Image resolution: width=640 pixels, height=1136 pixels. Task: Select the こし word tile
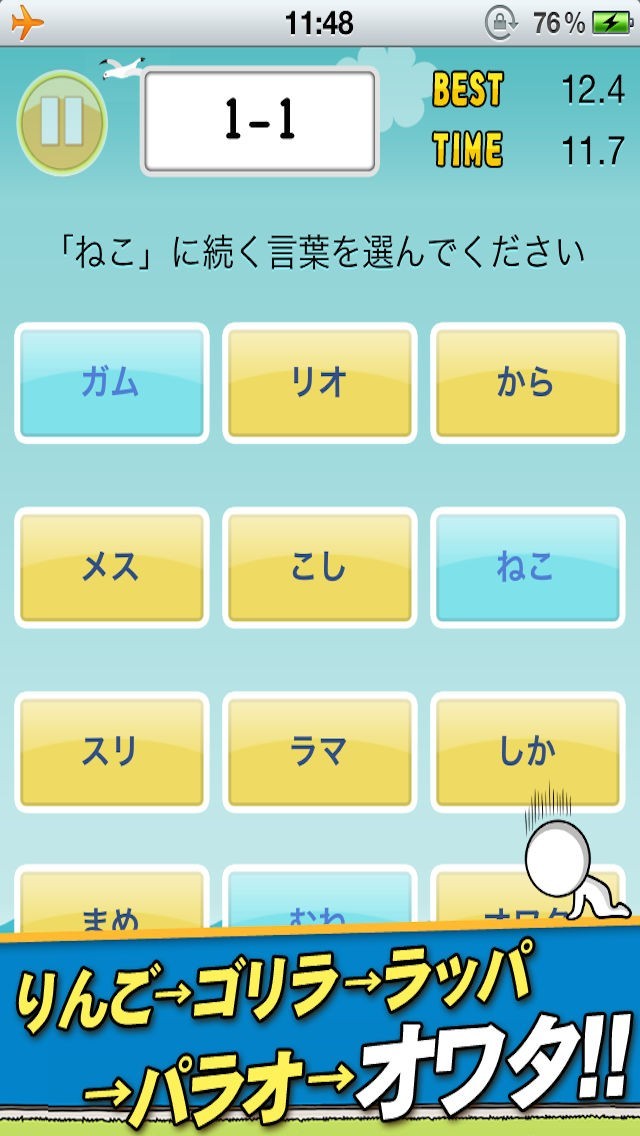click(x=319, y=567)
